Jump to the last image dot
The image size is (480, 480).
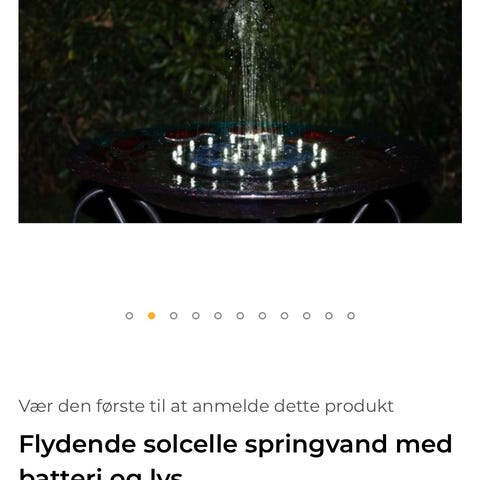(x=351, y=316)
